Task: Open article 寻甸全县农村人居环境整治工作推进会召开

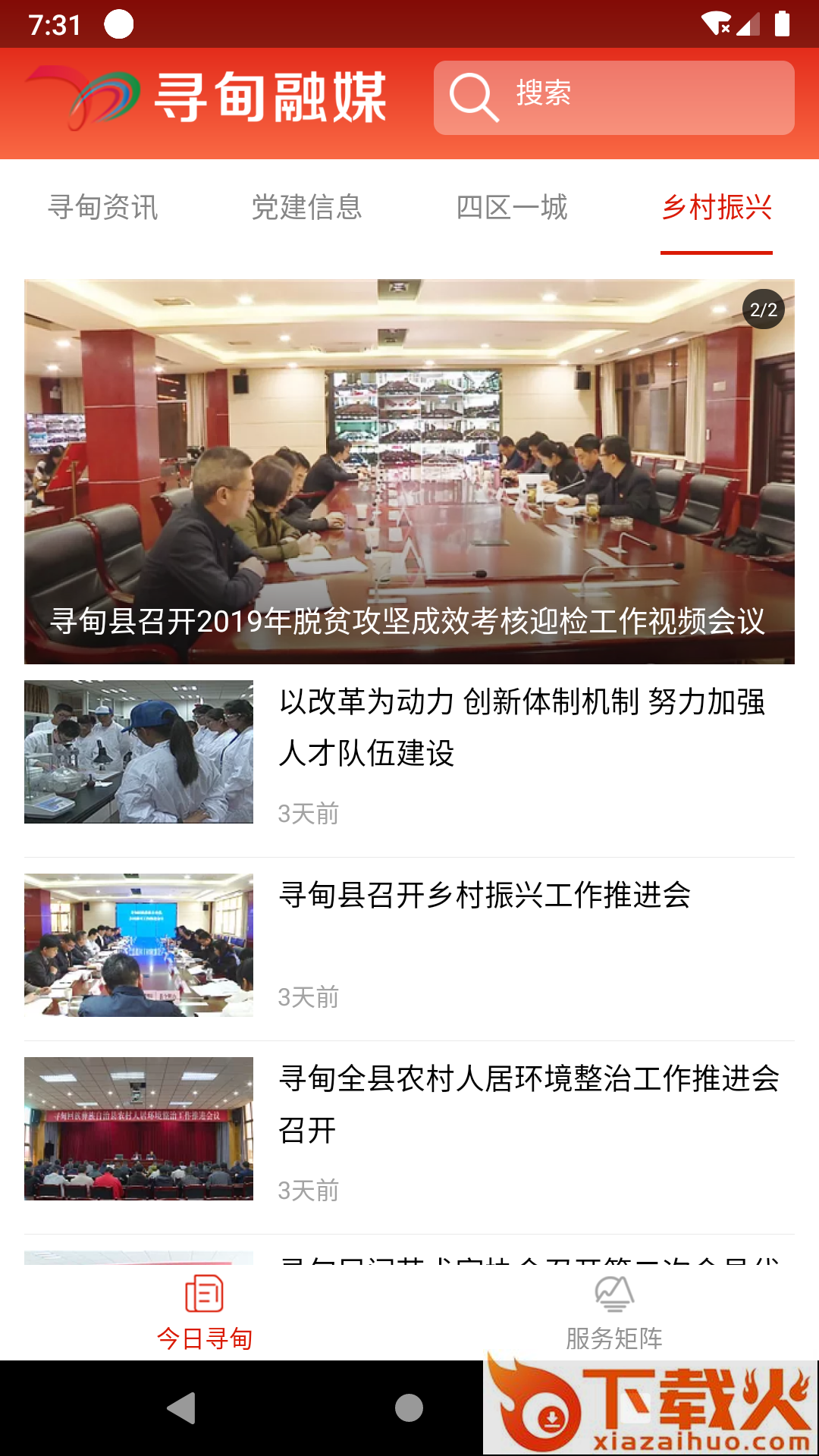Action: [409, 1130]
